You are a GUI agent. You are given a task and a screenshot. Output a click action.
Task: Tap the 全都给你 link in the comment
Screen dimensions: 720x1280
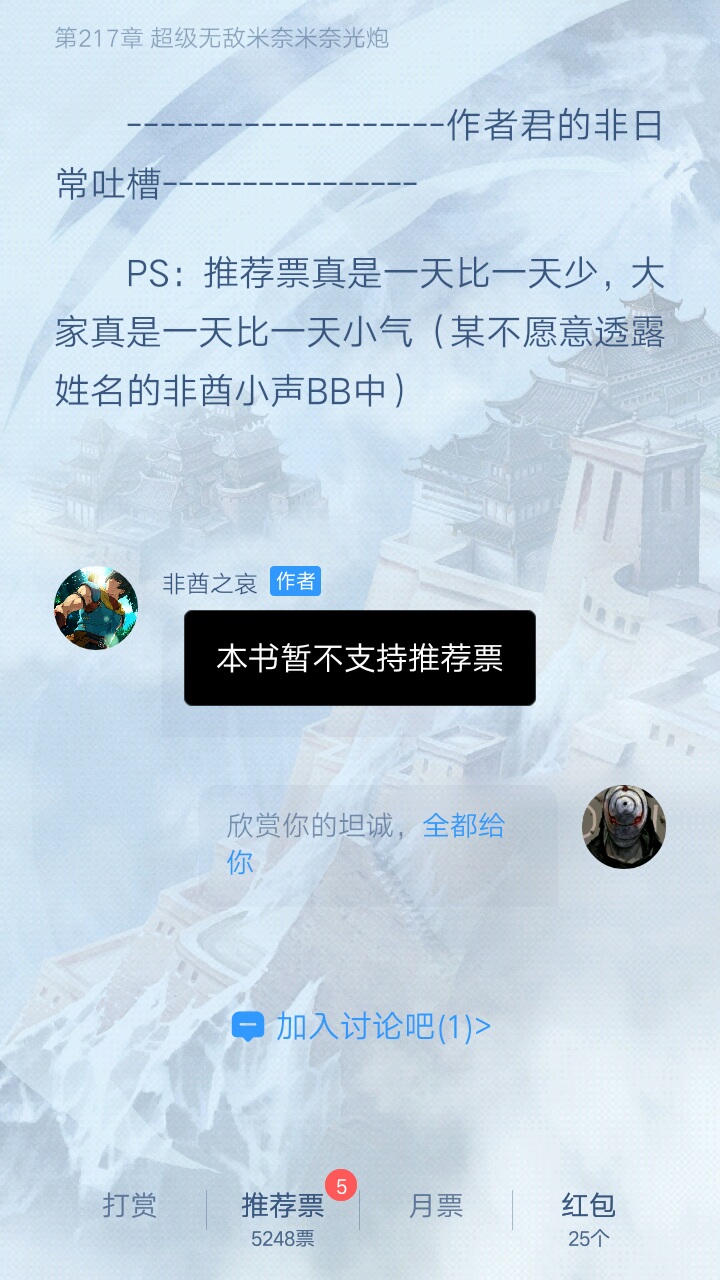click(463, 826)
